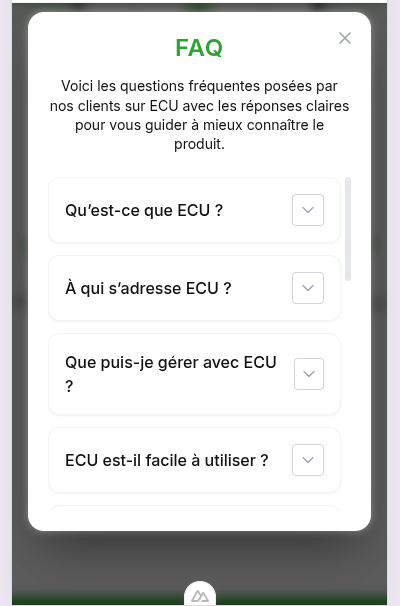Open the Nuxt devtools logo button
The height and width of the screenshot is (606, 400).
pos(200,595)
